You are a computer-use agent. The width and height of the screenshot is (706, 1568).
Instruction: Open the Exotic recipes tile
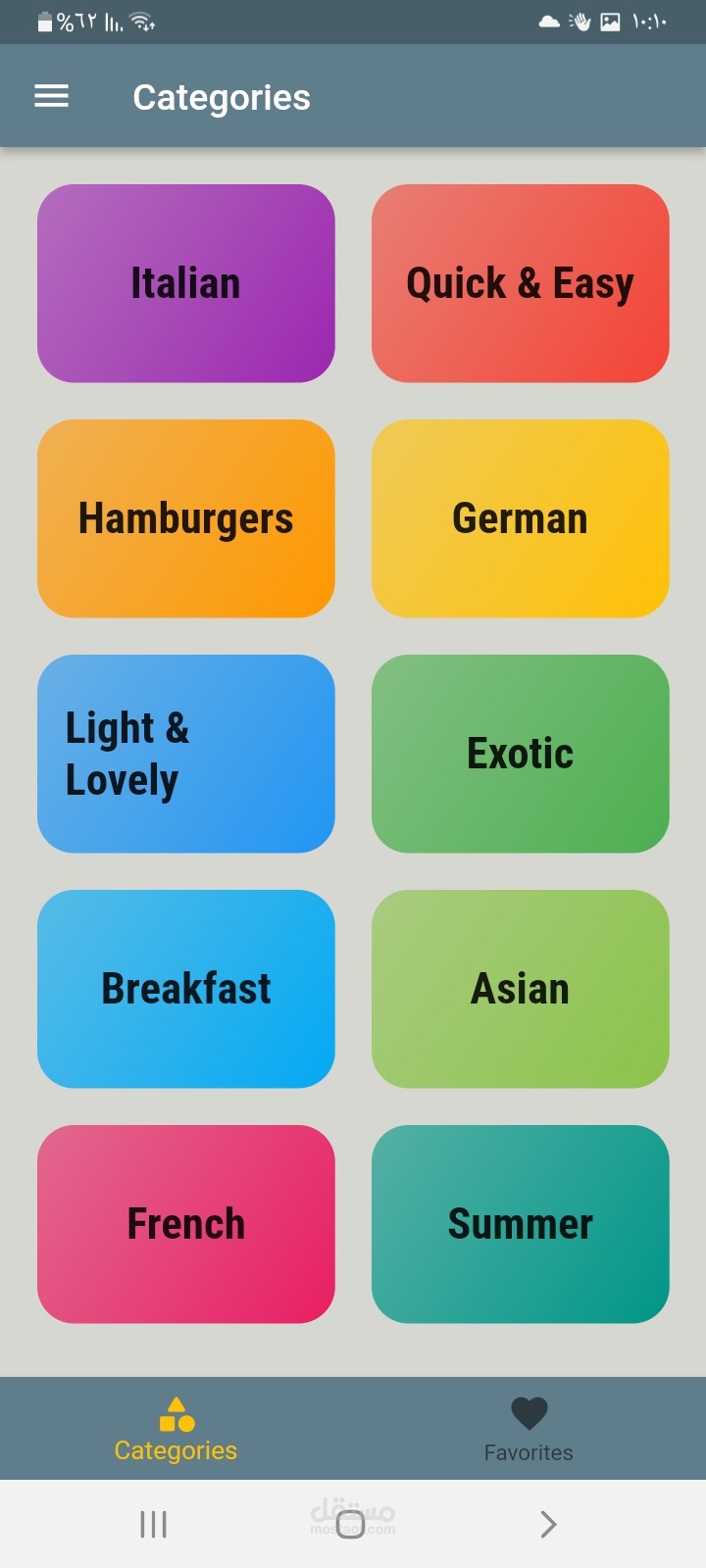pos(520,753)
